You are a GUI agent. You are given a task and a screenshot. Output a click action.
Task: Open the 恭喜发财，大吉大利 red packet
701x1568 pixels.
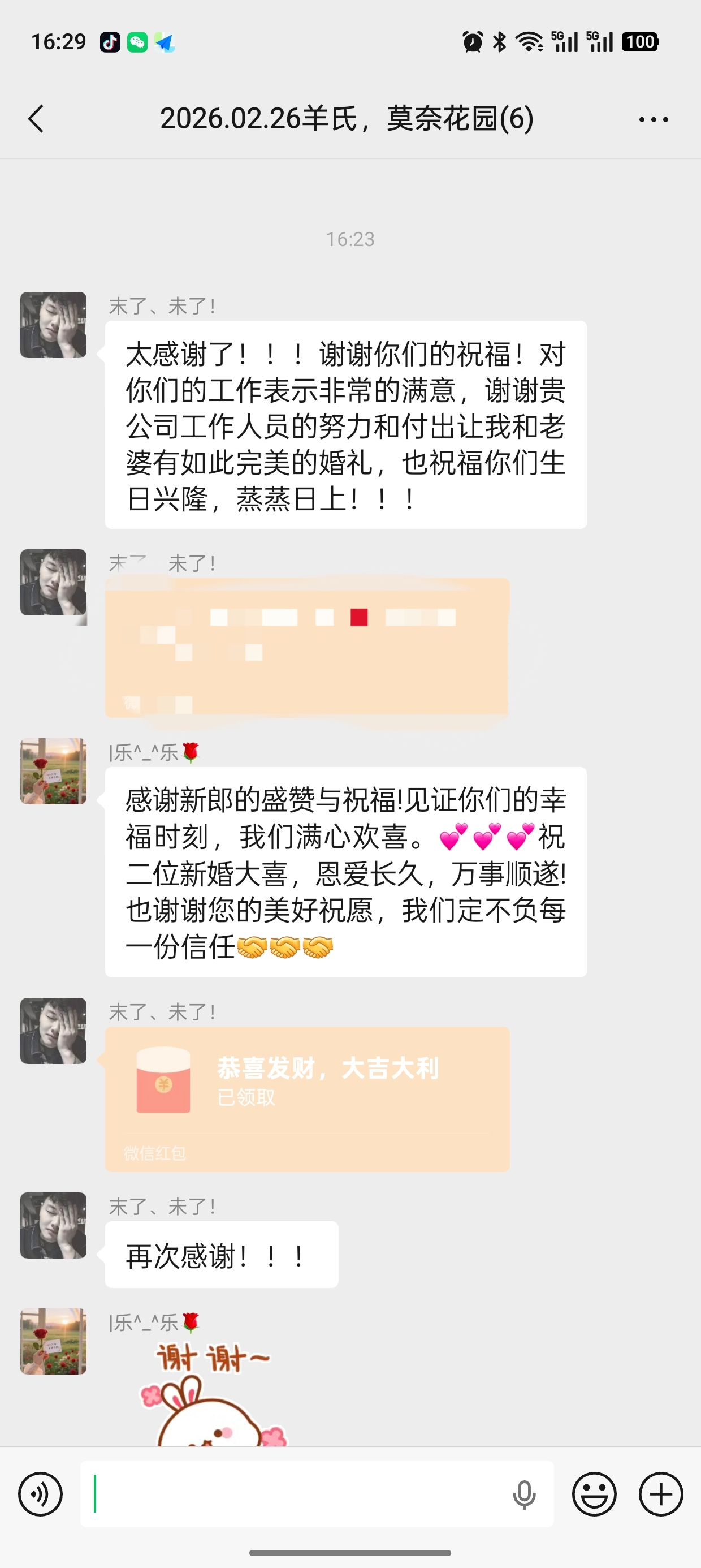click(308, 1097)
